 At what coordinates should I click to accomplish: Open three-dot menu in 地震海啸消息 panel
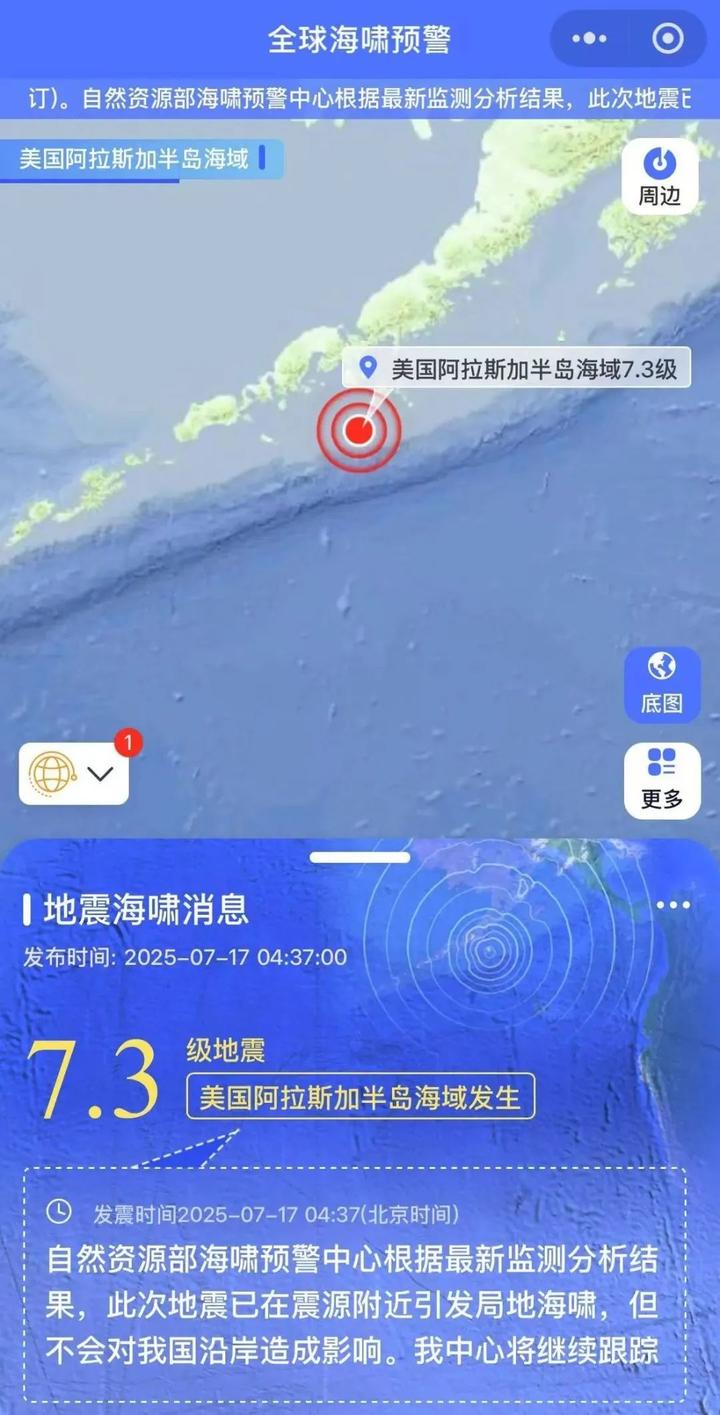(673, 905)
